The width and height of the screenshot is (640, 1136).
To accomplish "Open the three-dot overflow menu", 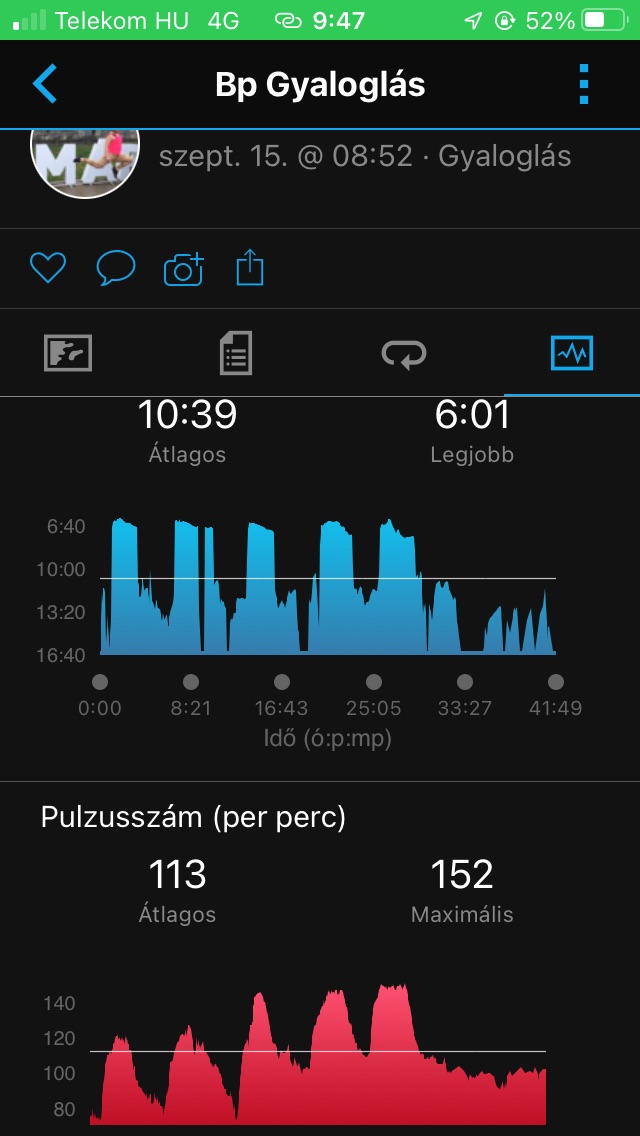I will click(585, 84).
